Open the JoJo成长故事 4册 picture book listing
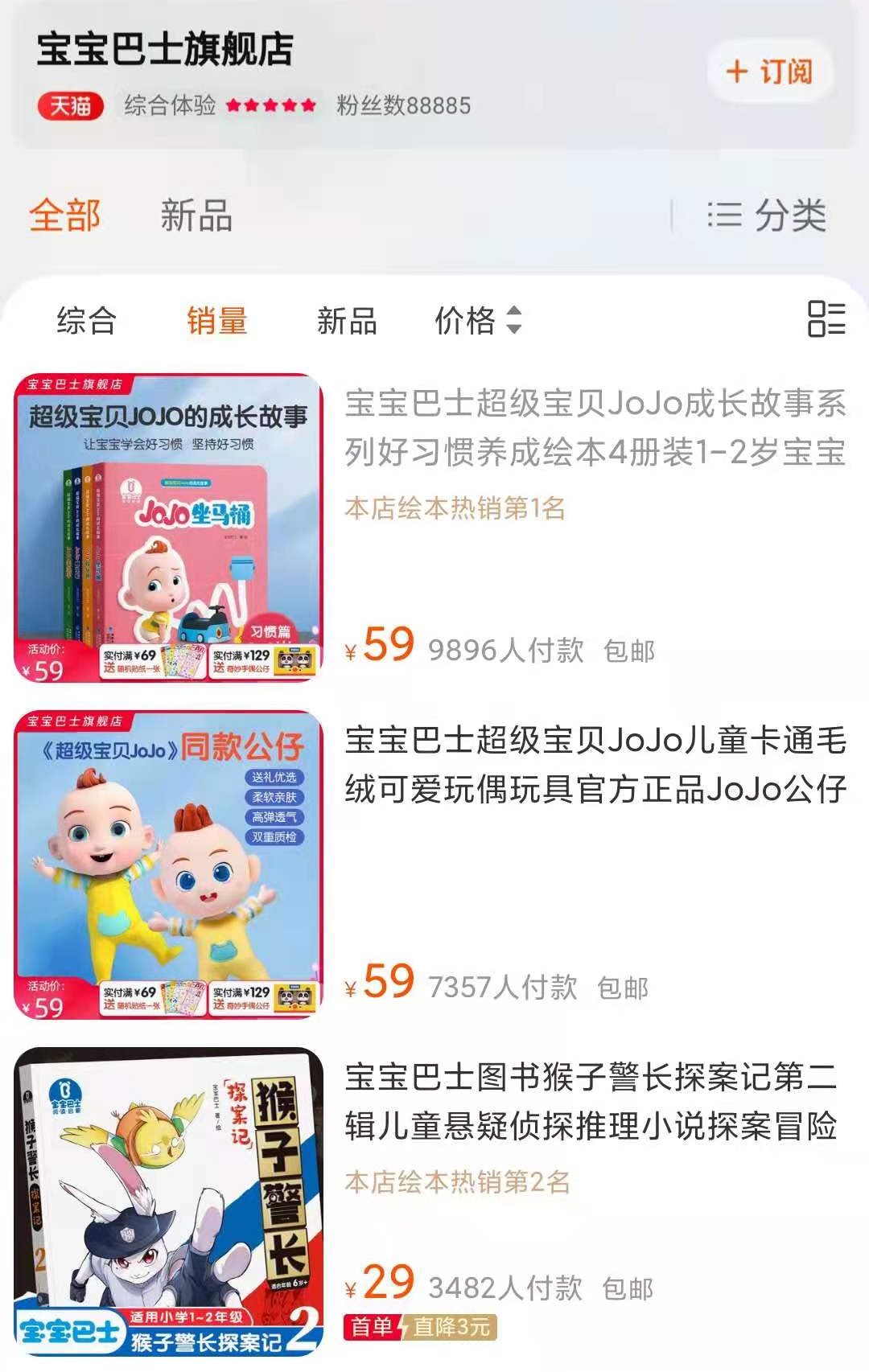869x1372 pixels. (x=595, y=427)
